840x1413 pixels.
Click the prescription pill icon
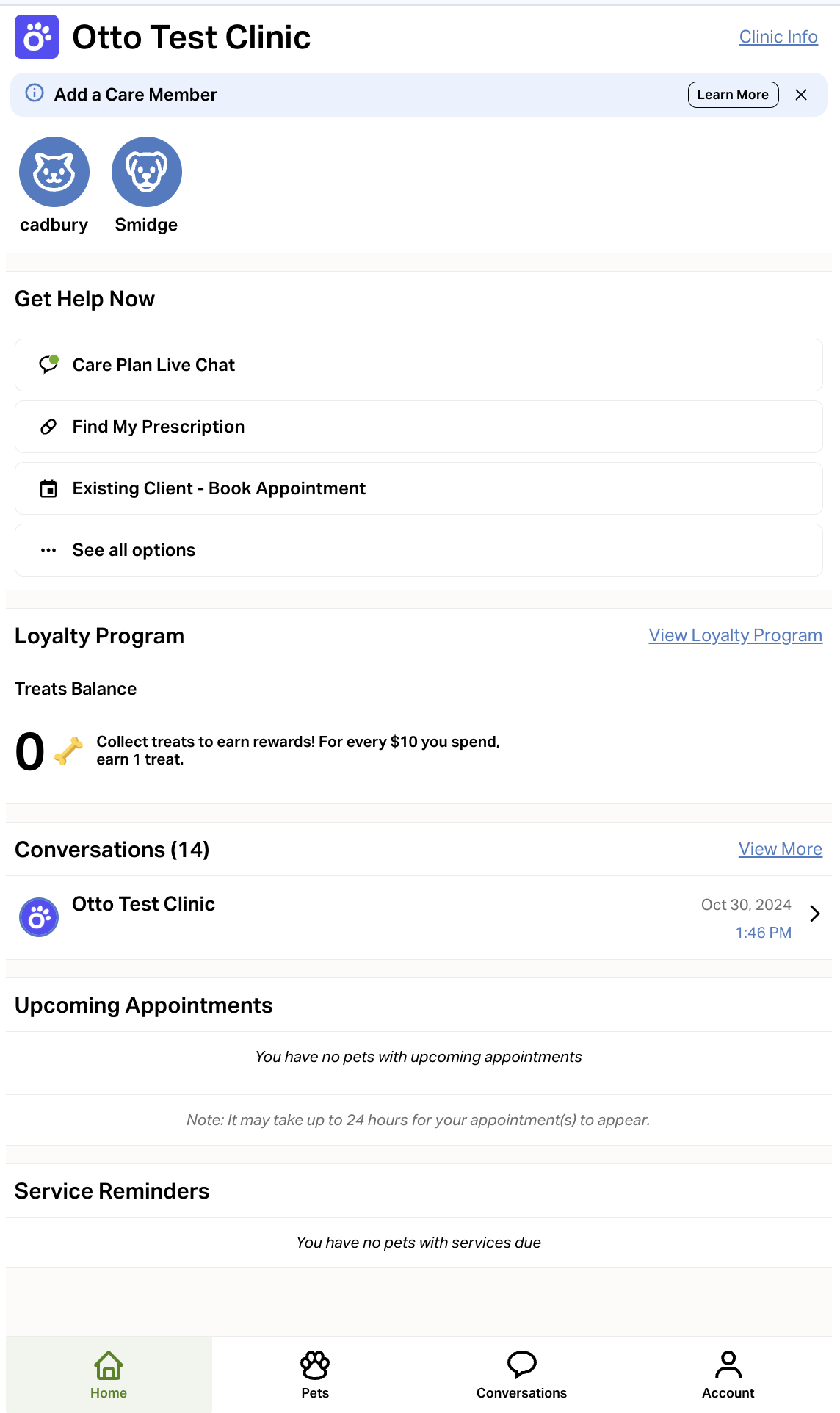48,426
